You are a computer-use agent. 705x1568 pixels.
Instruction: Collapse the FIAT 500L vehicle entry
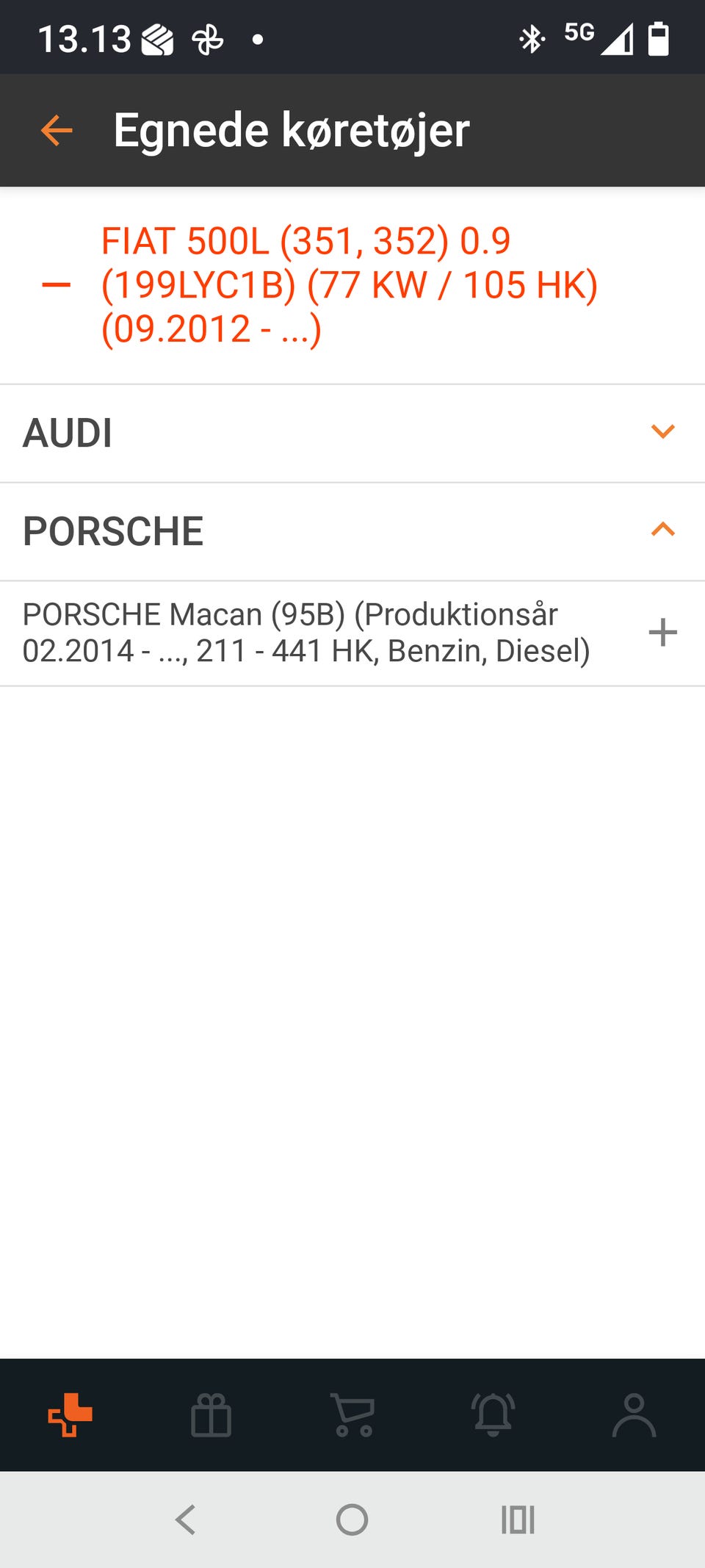point(57,285)
